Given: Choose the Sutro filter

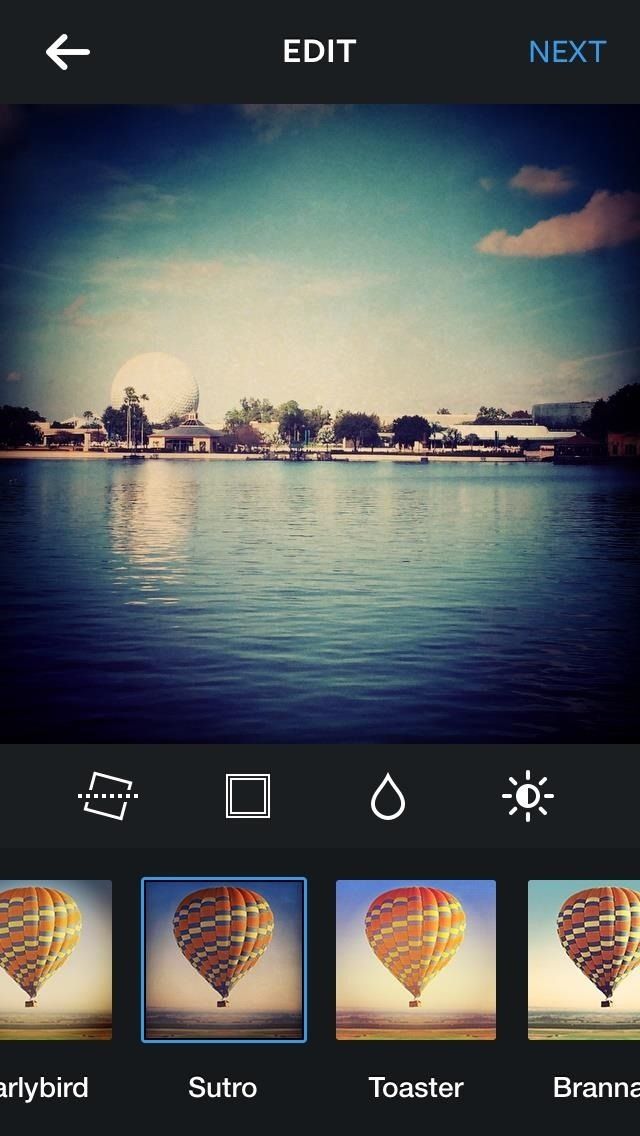Looking at the screenshot, I should pos(224,960).
